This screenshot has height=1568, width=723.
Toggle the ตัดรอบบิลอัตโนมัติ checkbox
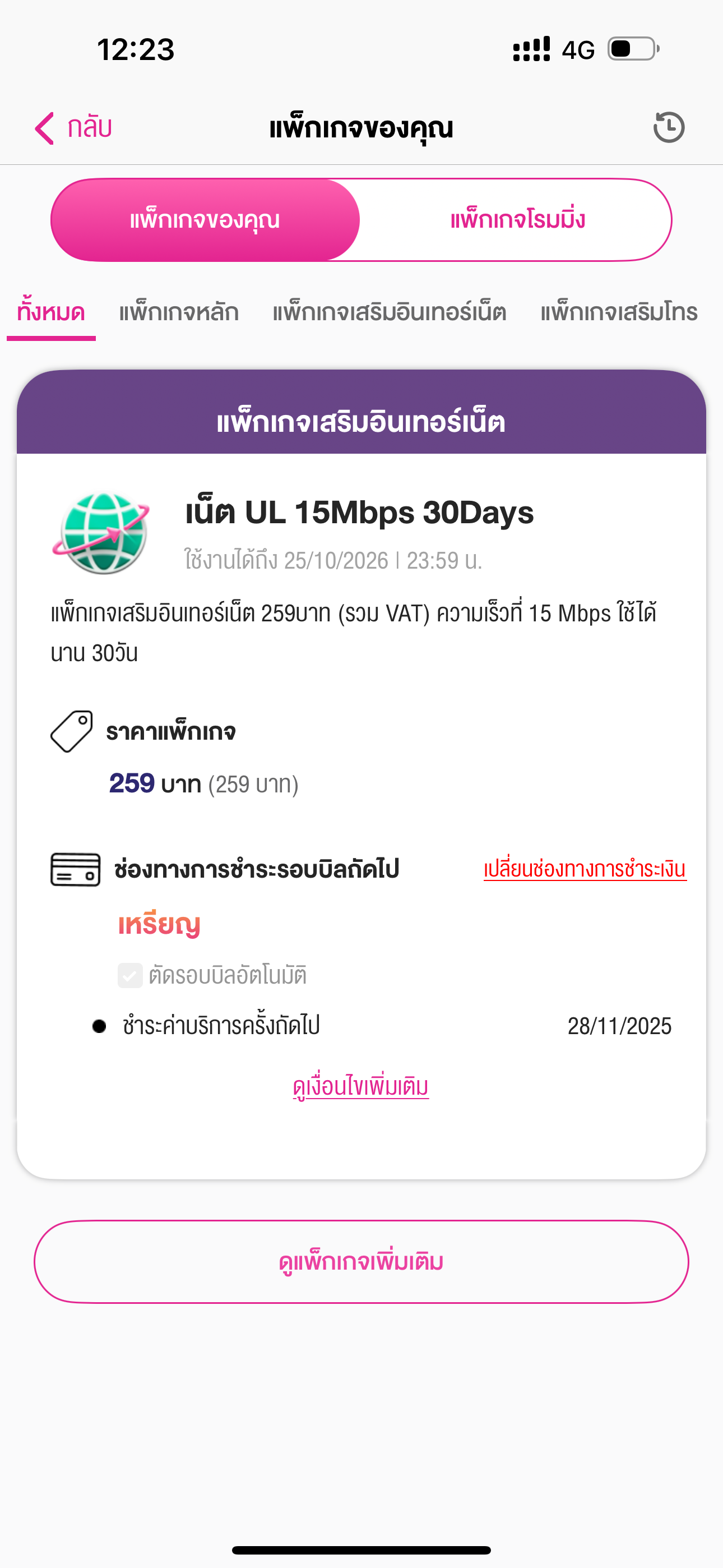click(130, 976)
